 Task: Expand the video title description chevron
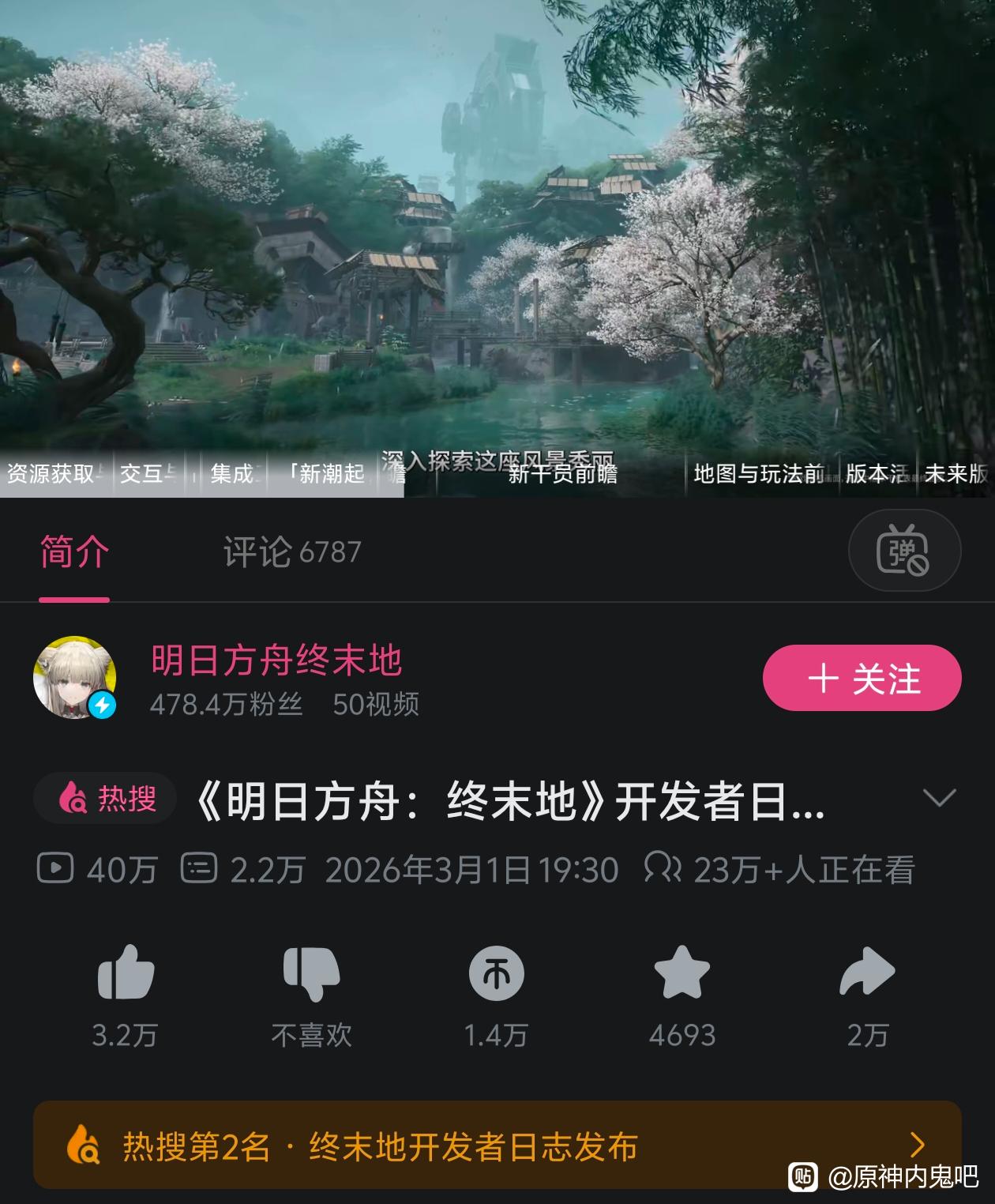point(939,798)
